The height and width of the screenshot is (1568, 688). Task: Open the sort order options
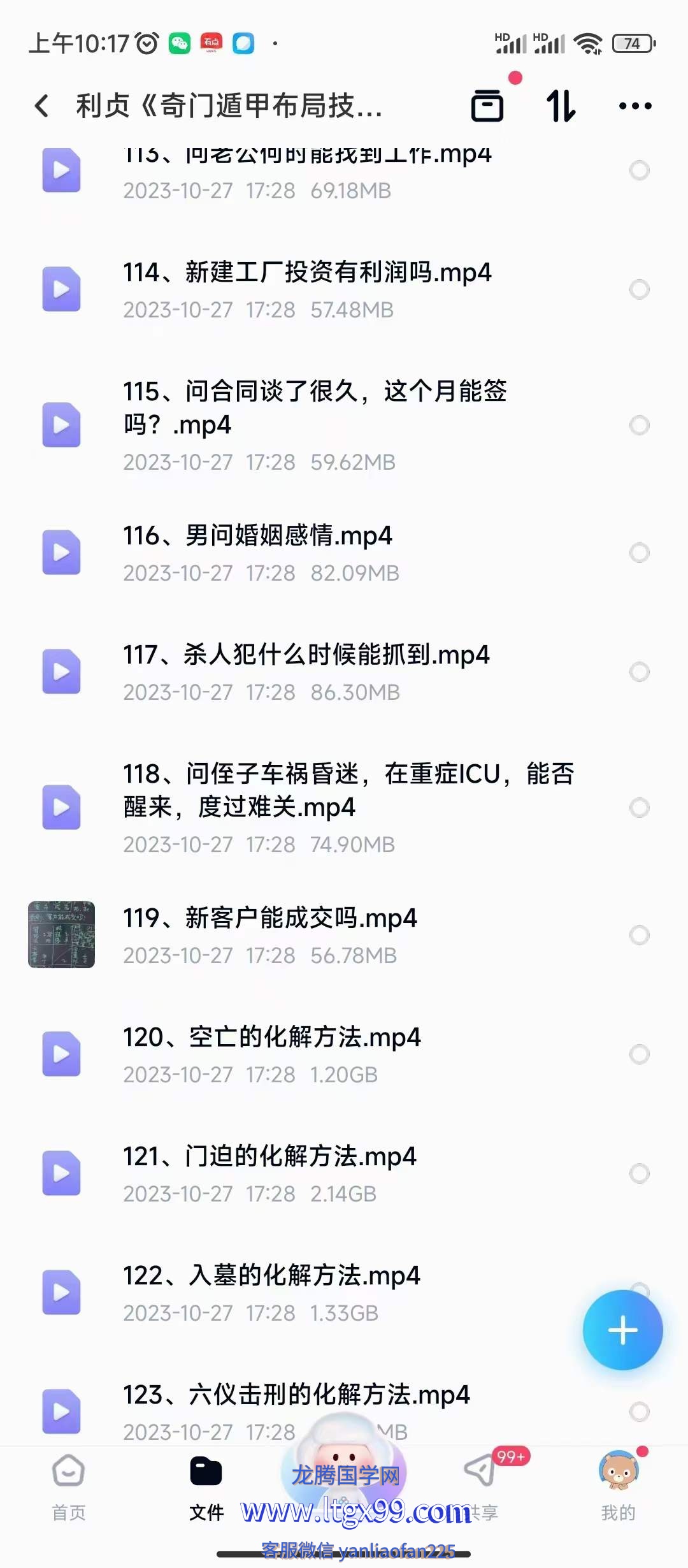[561, 106]
